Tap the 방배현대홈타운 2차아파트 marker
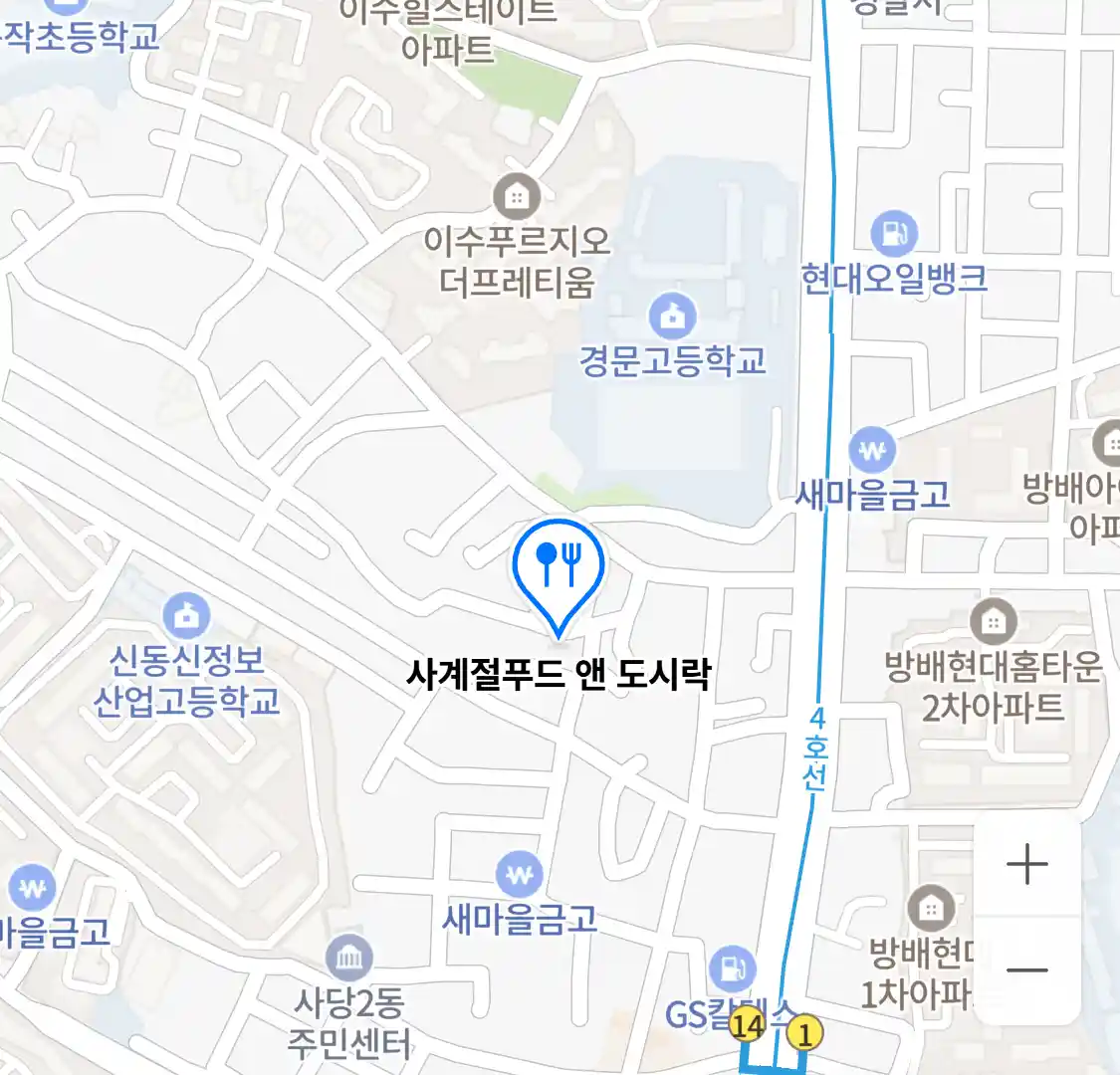The image size is (1120, 1075). [993, 623]
